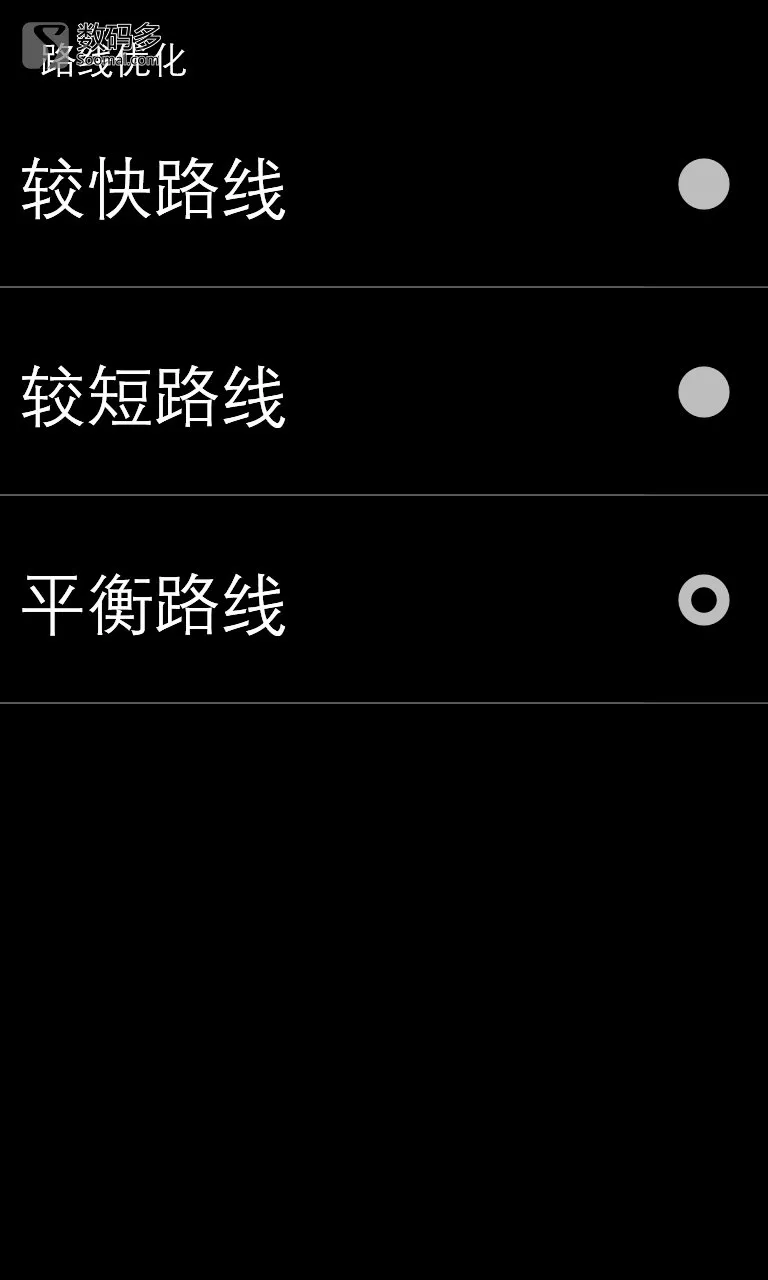Viewport: 768px width, 1280px height.
Task: Tap the selected 平衡路线 radio button
Action: pos(703,600)
